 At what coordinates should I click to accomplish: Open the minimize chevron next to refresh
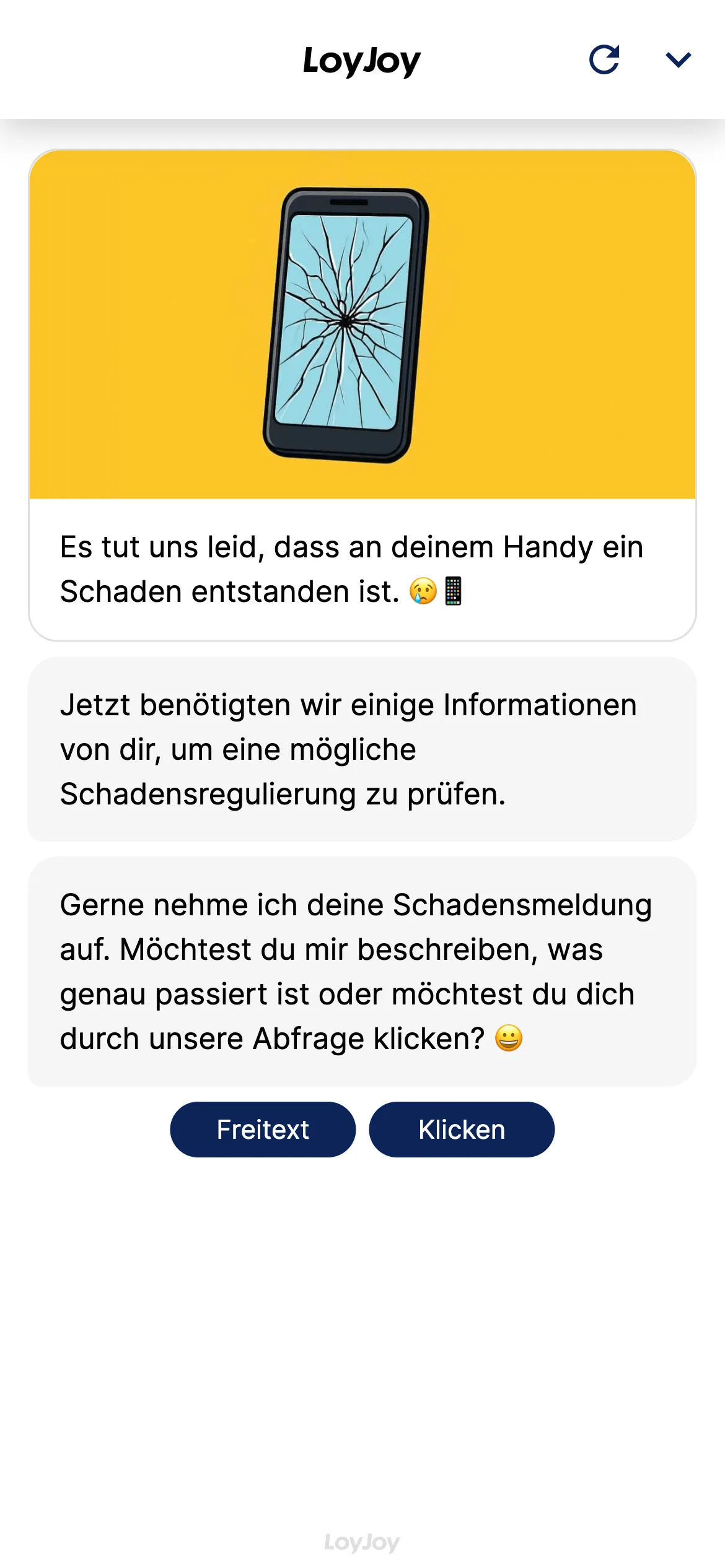pyautogui.click(x=677, y=59)
